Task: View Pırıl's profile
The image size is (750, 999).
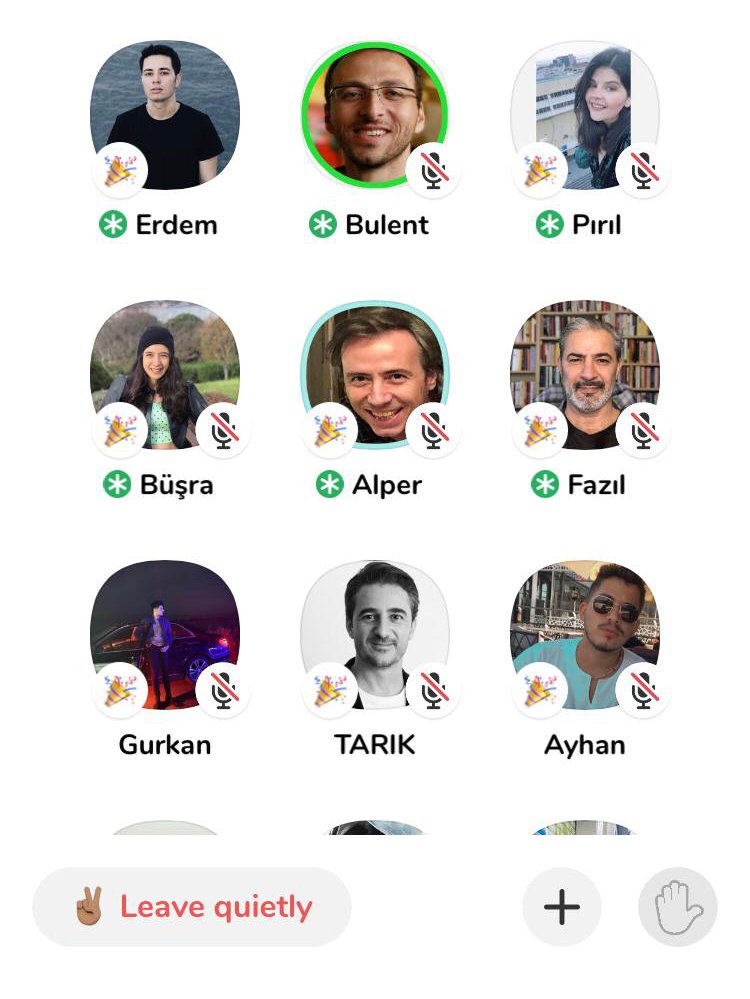Action: point(585,114)
